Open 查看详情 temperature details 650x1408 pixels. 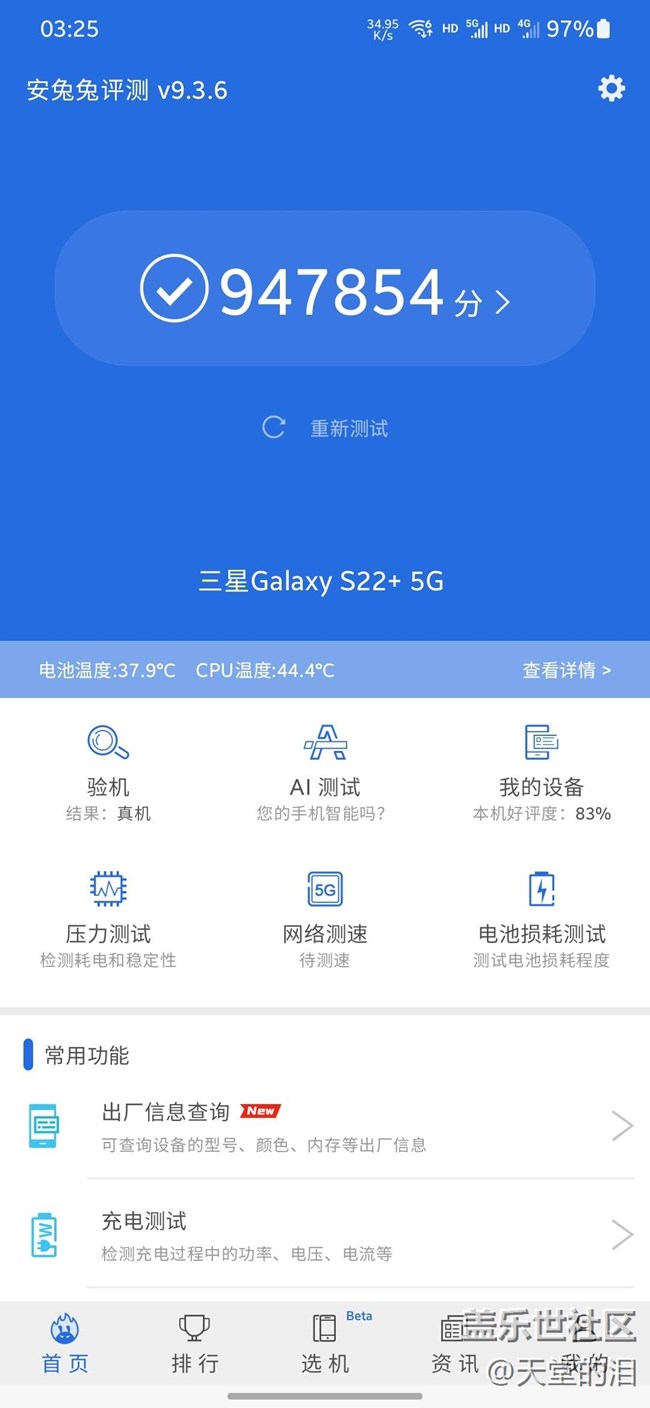(x=566, y=670)
